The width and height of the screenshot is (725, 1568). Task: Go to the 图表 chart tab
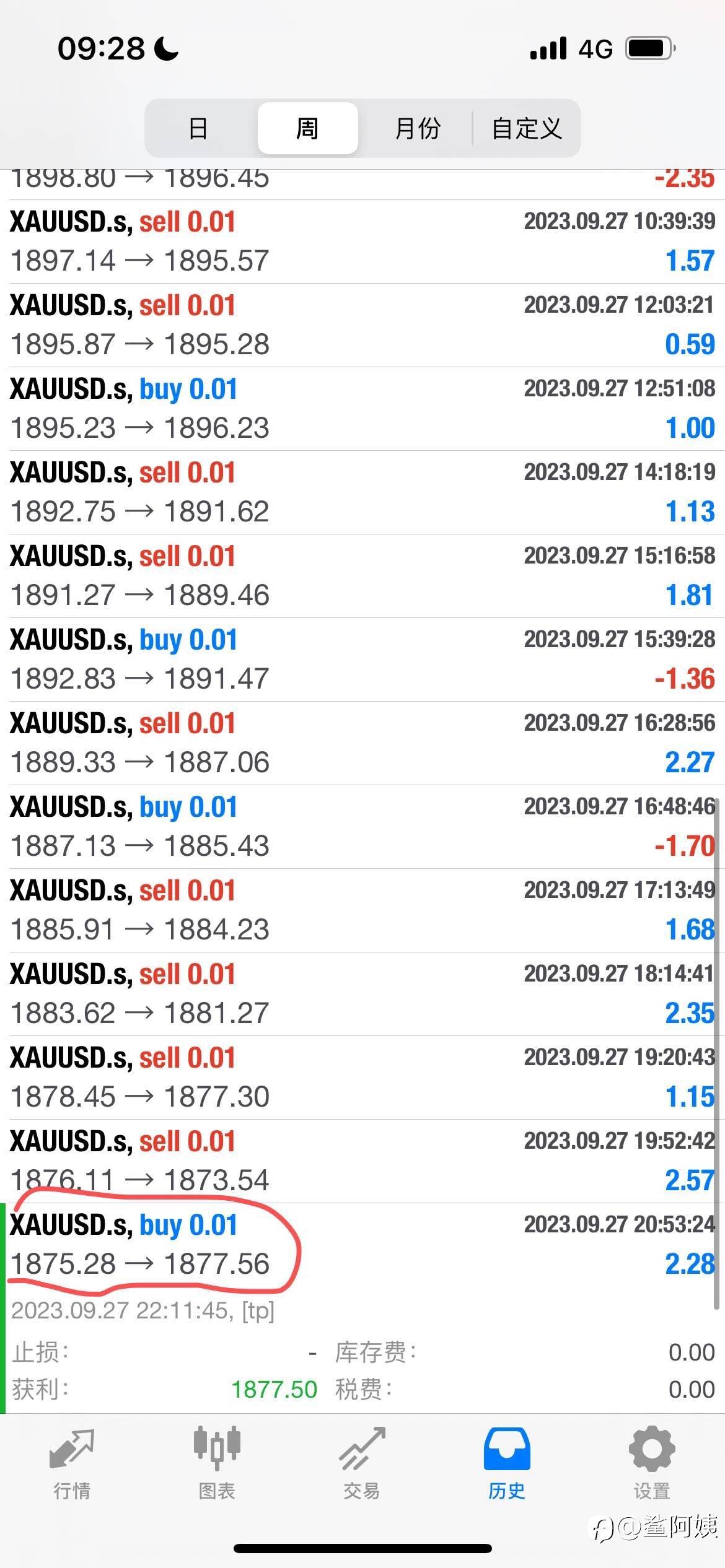coord(217,1464)
